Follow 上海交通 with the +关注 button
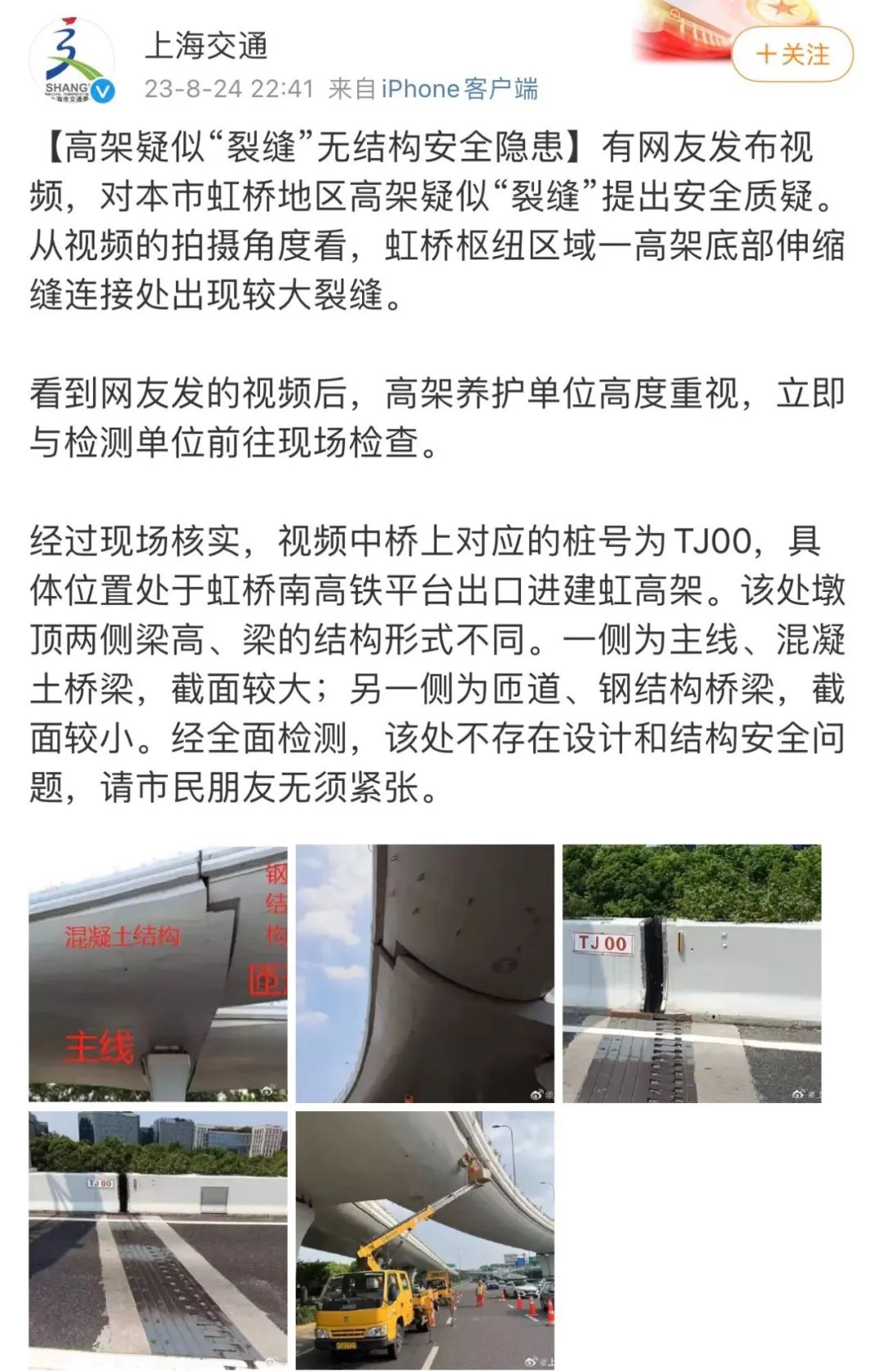Viewport: 883px width, 1372px height. coord(791,55)
